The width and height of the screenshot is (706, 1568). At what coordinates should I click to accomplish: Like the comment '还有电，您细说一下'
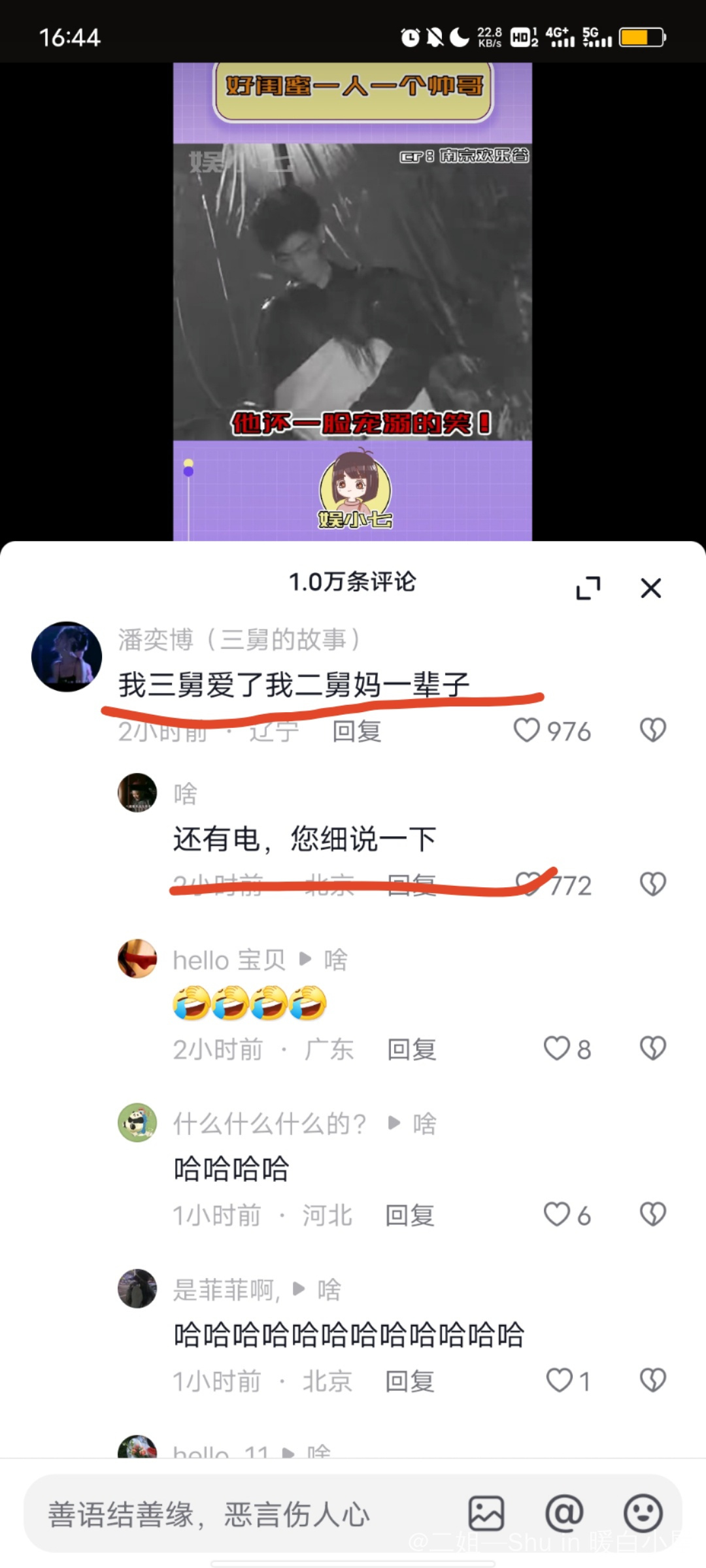point(528,883)
